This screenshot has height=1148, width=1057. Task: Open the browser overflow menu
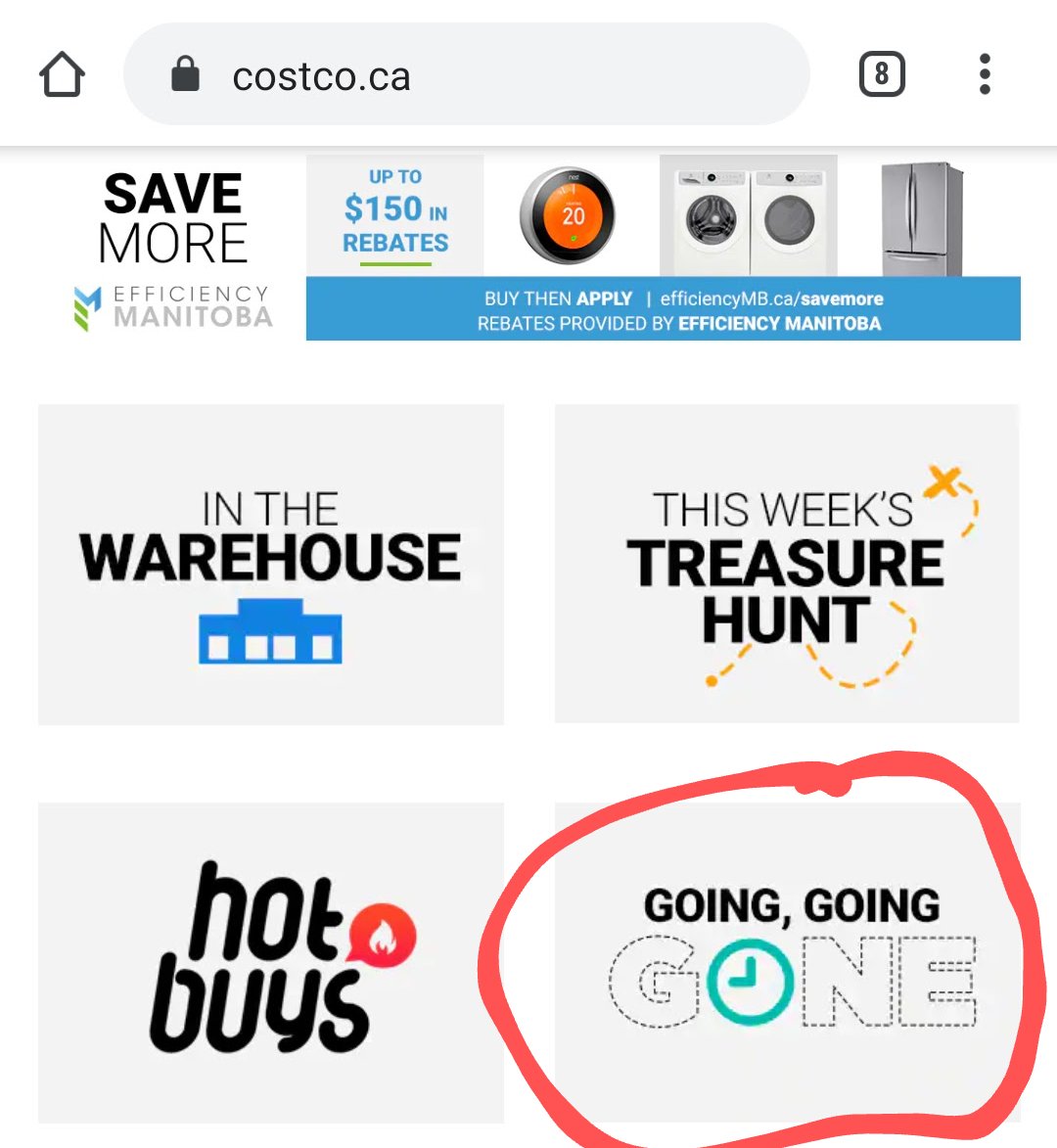[985, 75]
